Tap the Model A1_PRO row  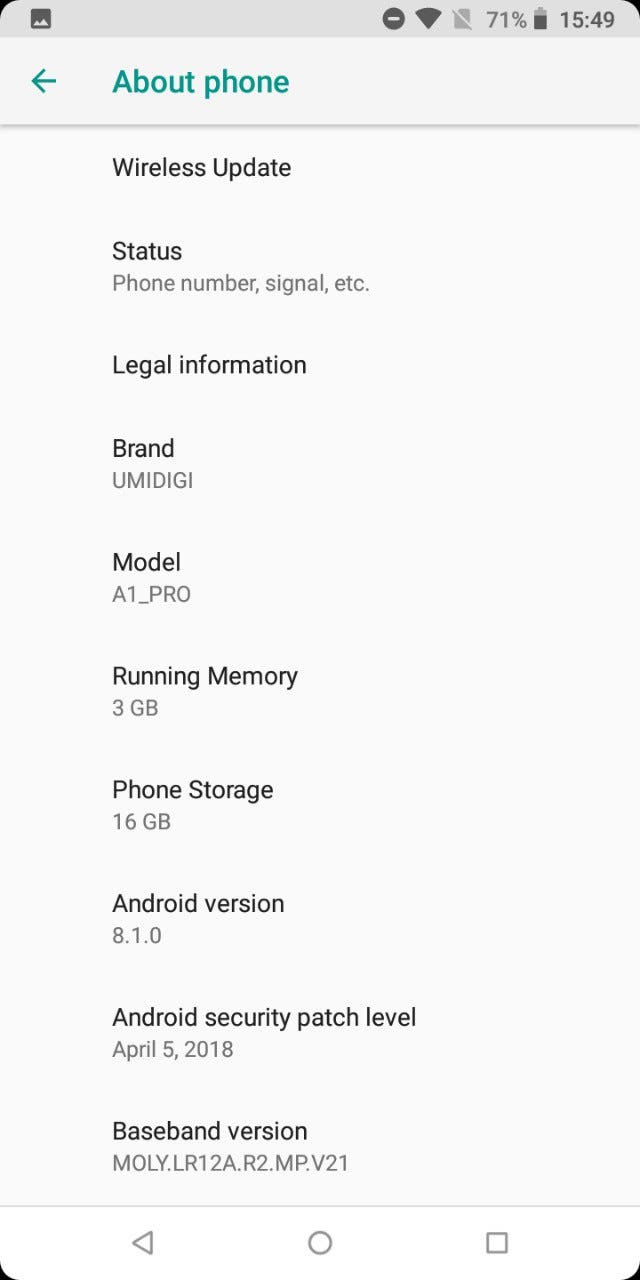click(320, 577)
